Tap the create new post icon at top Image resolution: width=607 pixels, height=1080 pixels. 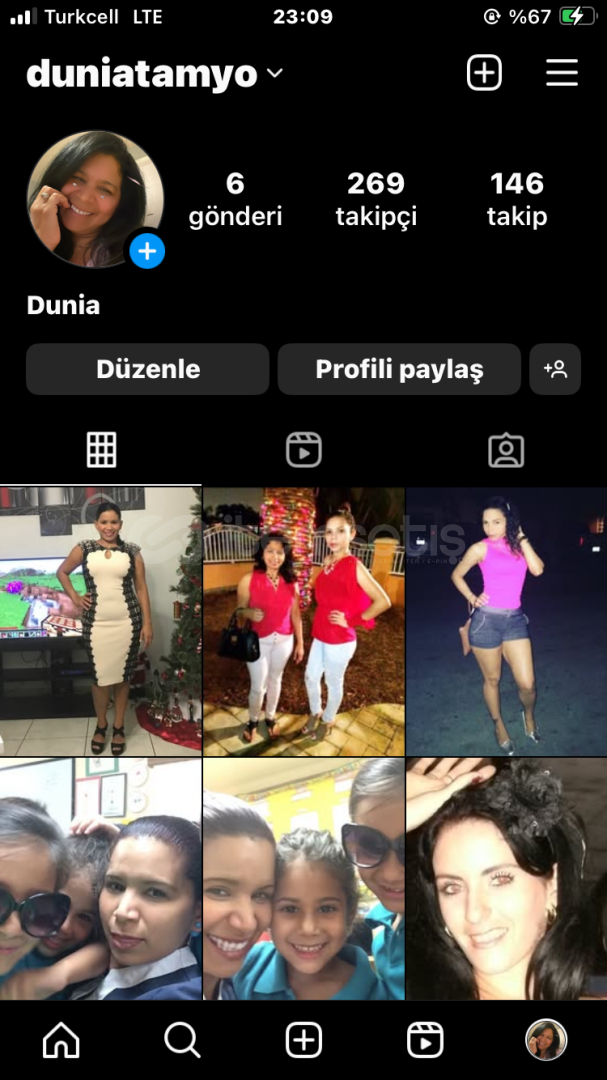click(x=484, y=72)
